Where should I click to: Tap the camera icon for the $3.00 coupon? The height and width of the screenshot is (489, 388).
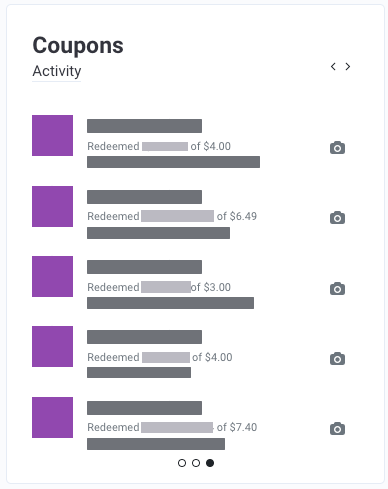[x=337, y=289]
